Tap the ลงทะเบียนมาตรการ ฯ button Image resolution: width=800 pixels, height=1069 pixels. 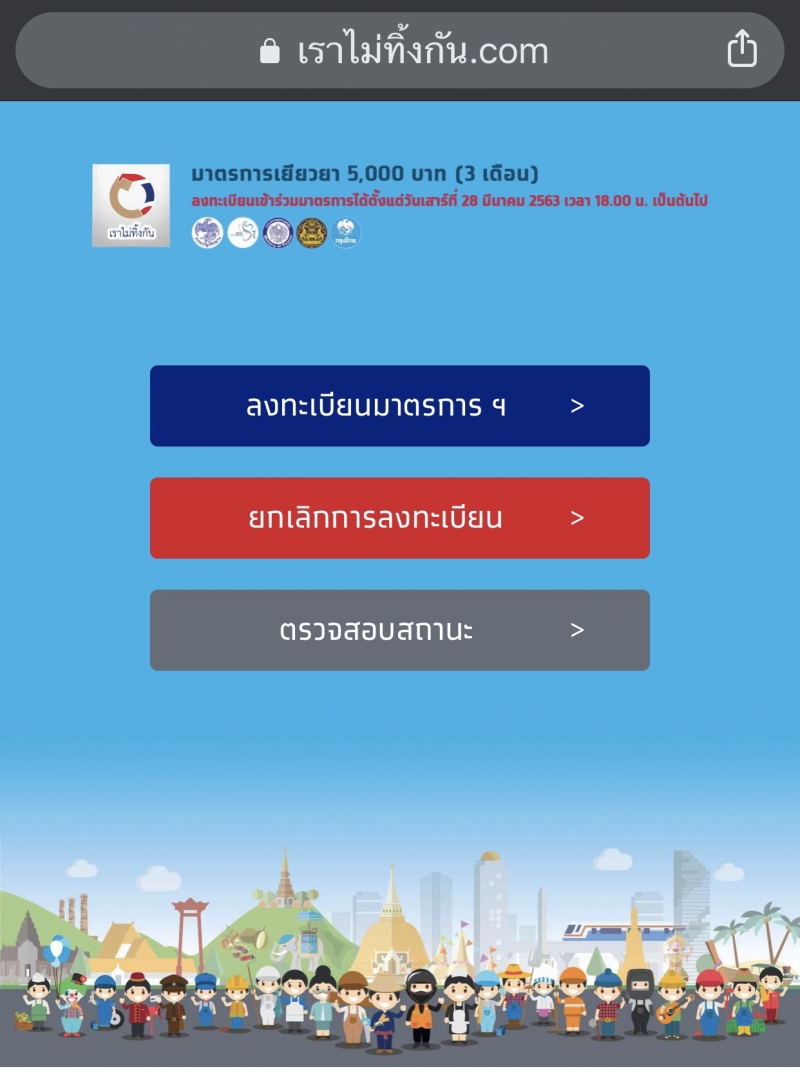pos(400,406)
